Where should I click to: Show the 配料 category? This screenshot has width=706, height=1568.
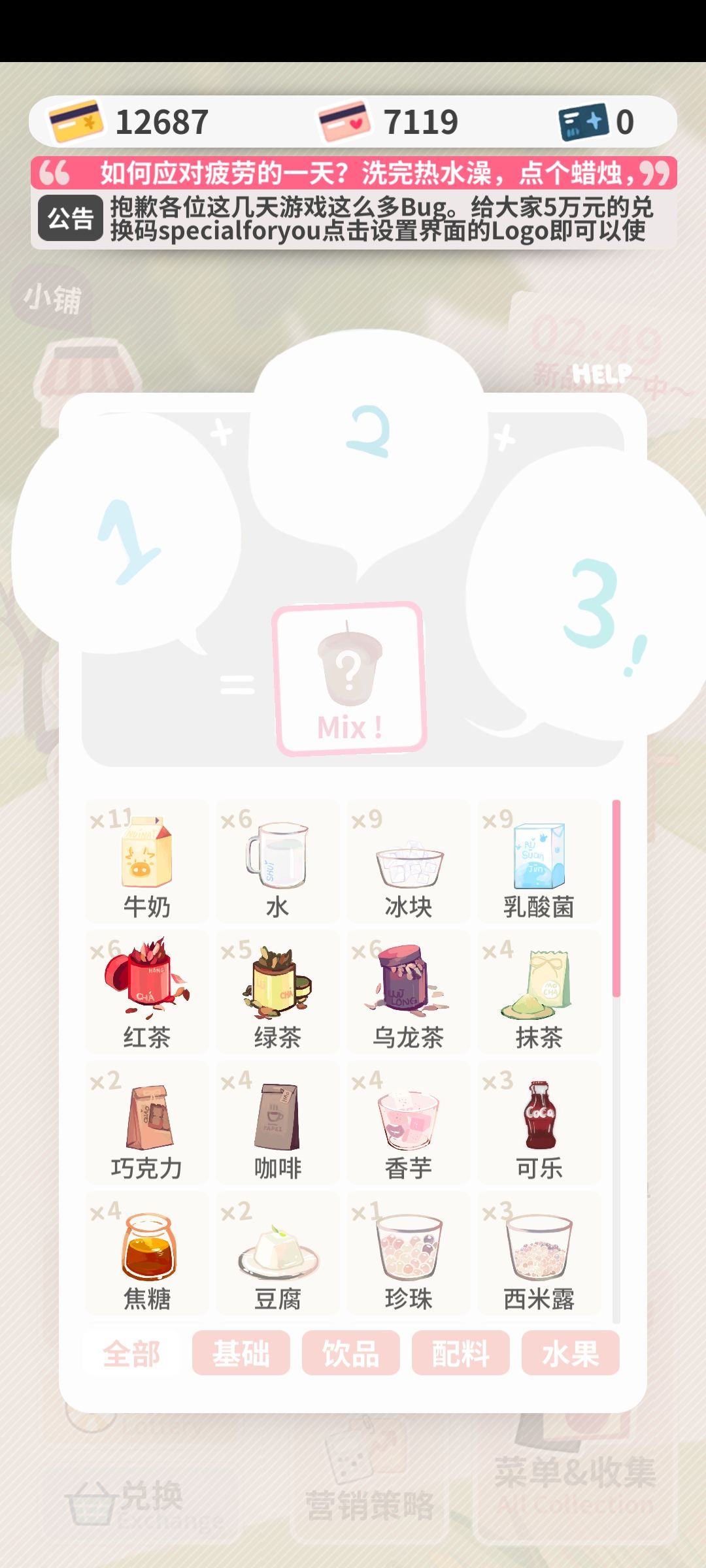[461, 1353]
